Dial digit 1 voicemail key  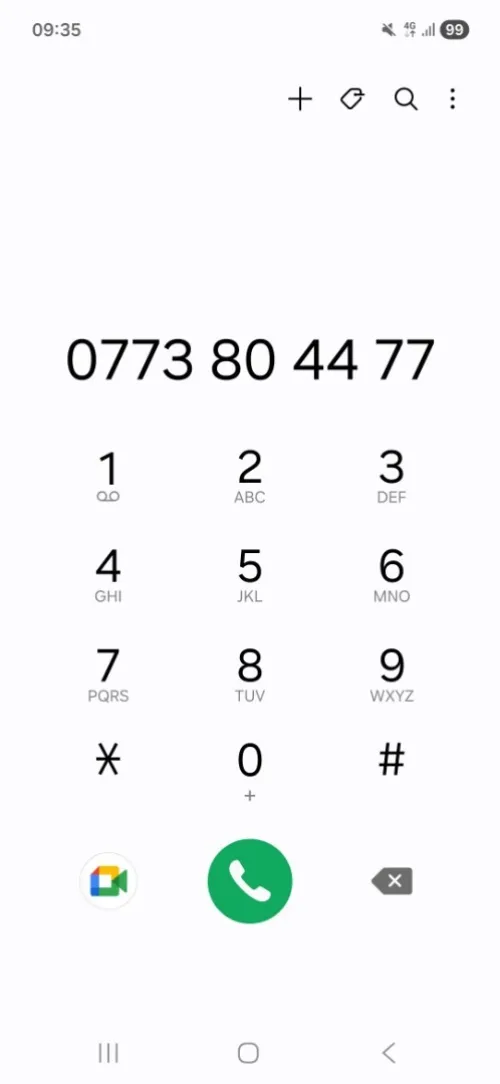(x=109, y=476)
